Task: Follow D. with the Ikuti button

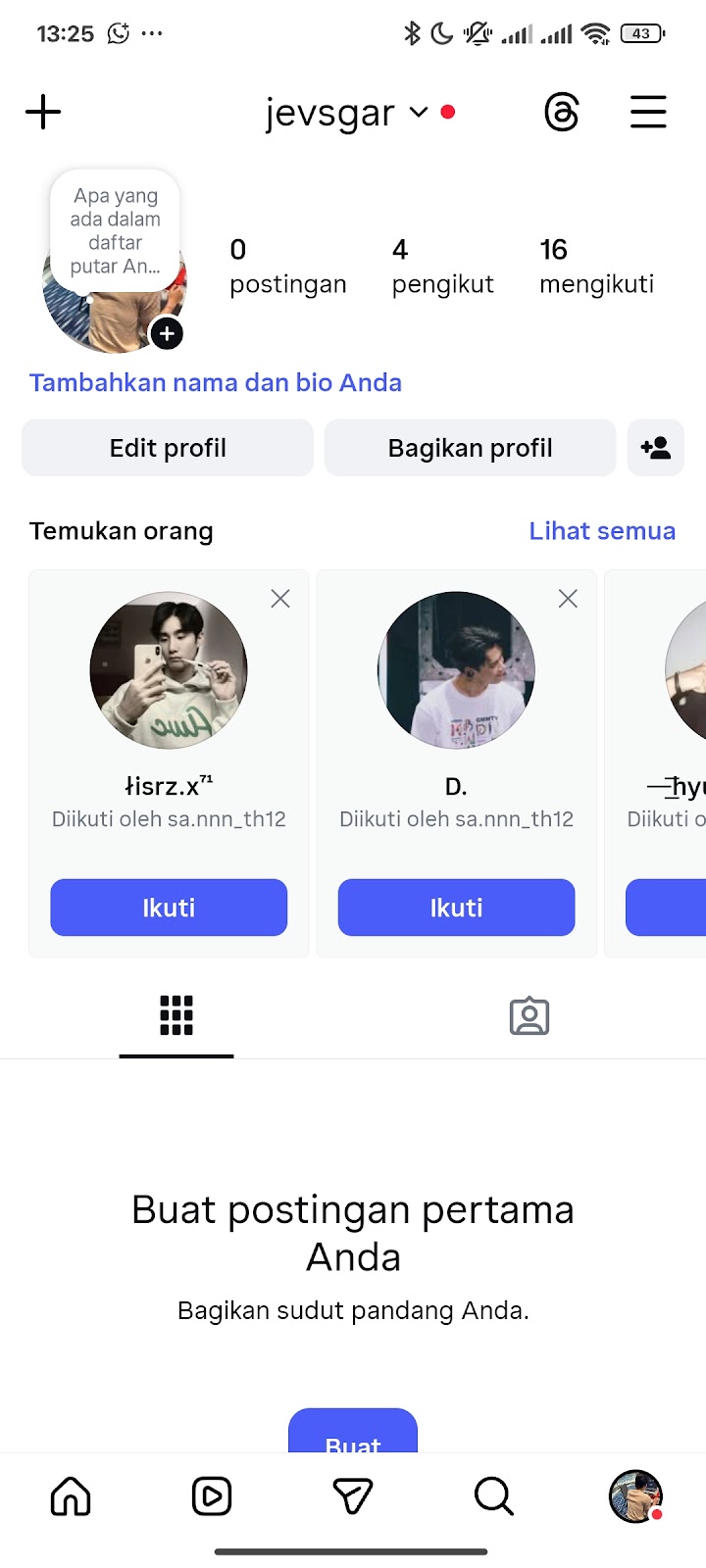Action: click(456, 907)
